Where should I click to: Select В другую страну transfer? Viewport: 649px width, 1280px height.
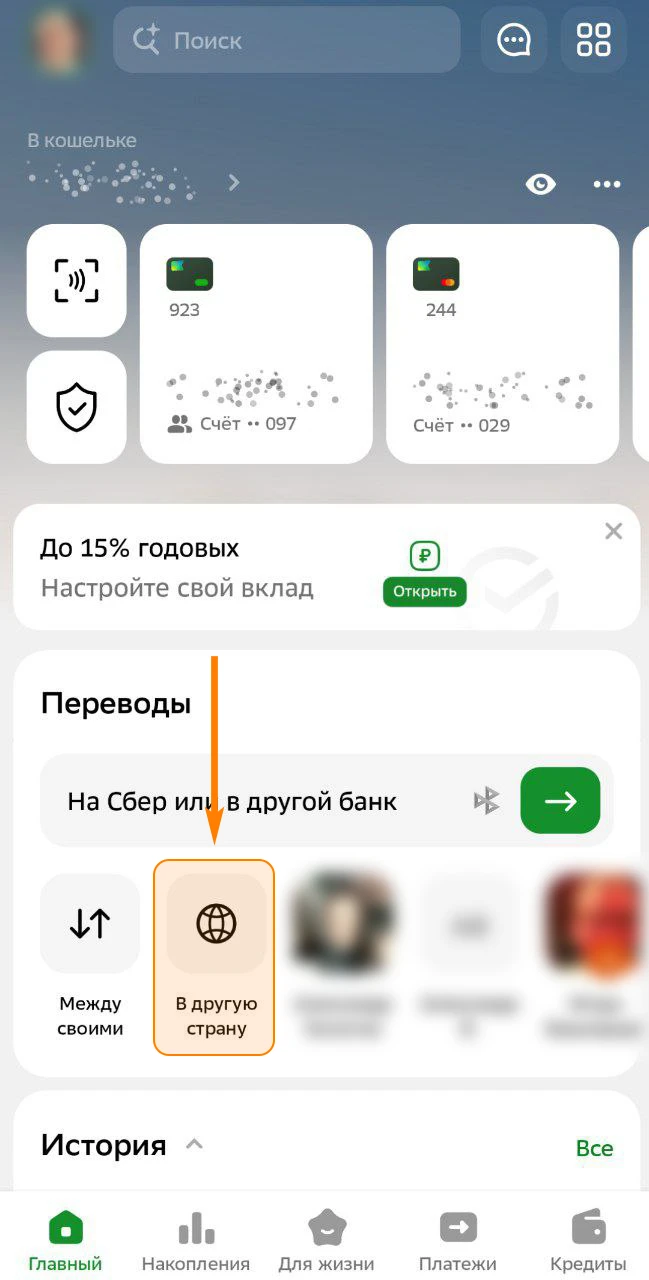tap(216, 955)
